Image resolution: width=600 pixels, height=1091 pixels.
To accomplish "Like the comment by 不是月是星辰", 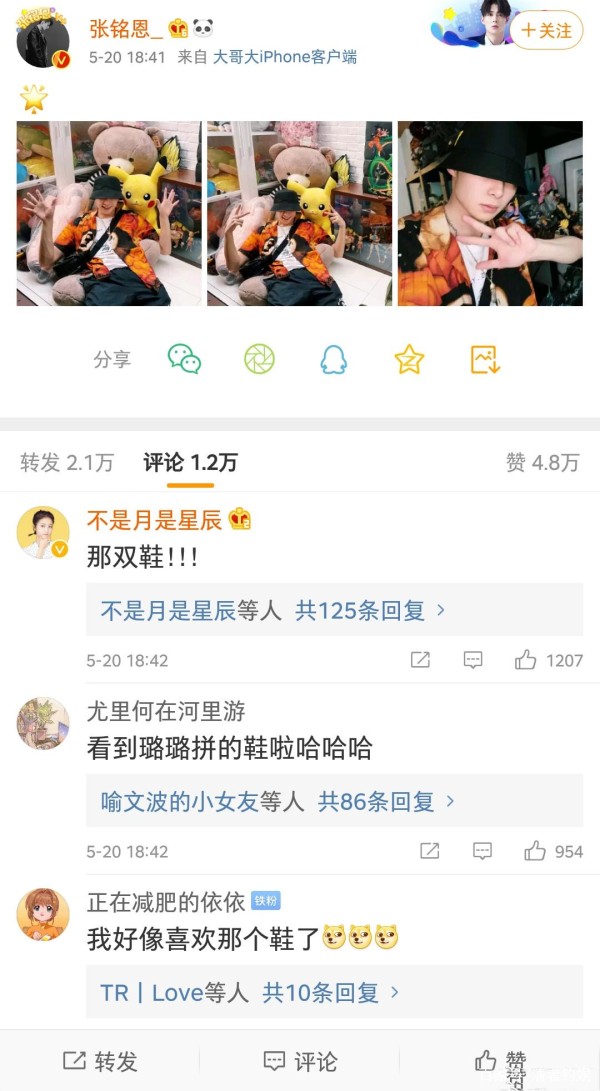I will click(526, 660).
